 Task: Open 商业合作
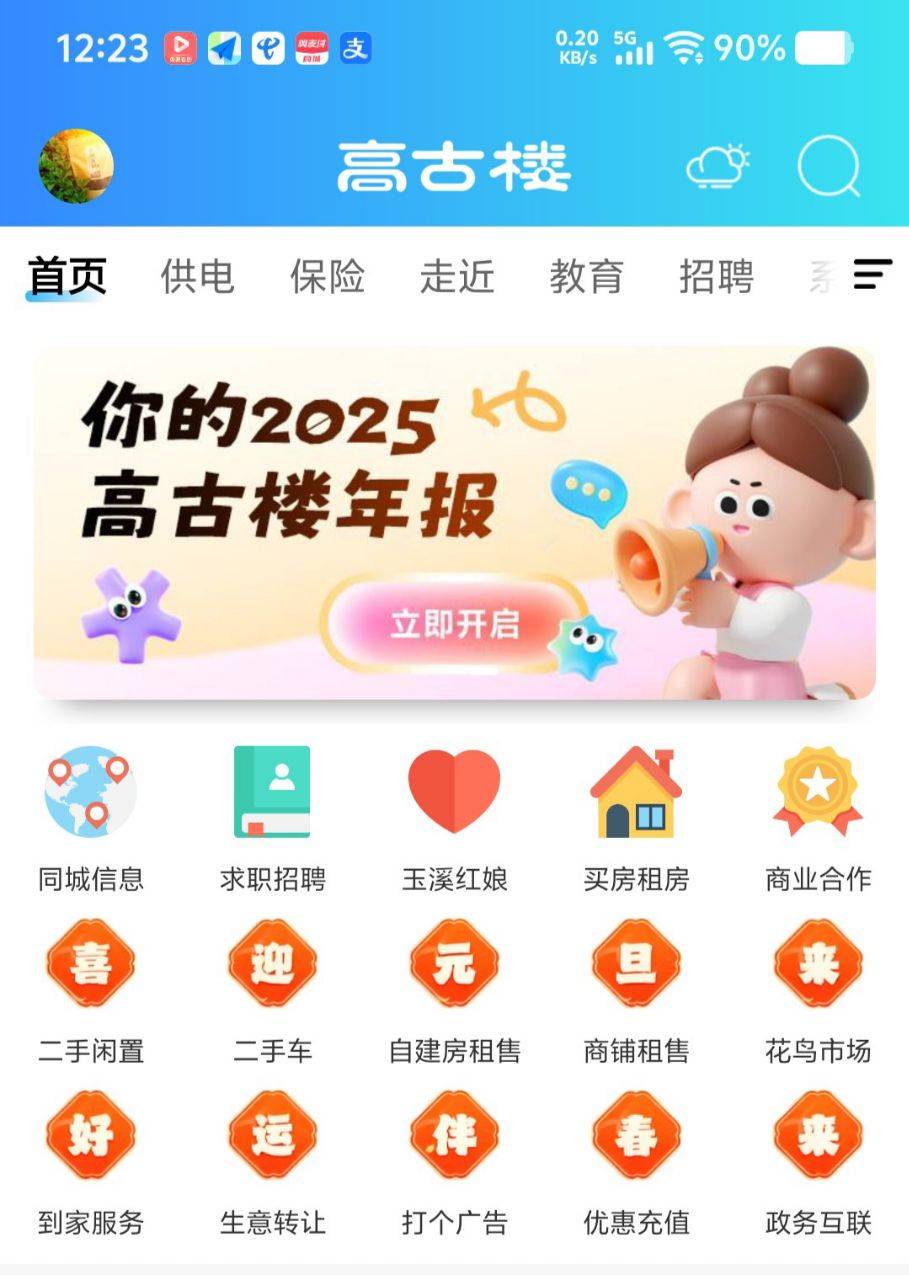tap(818, 817)
